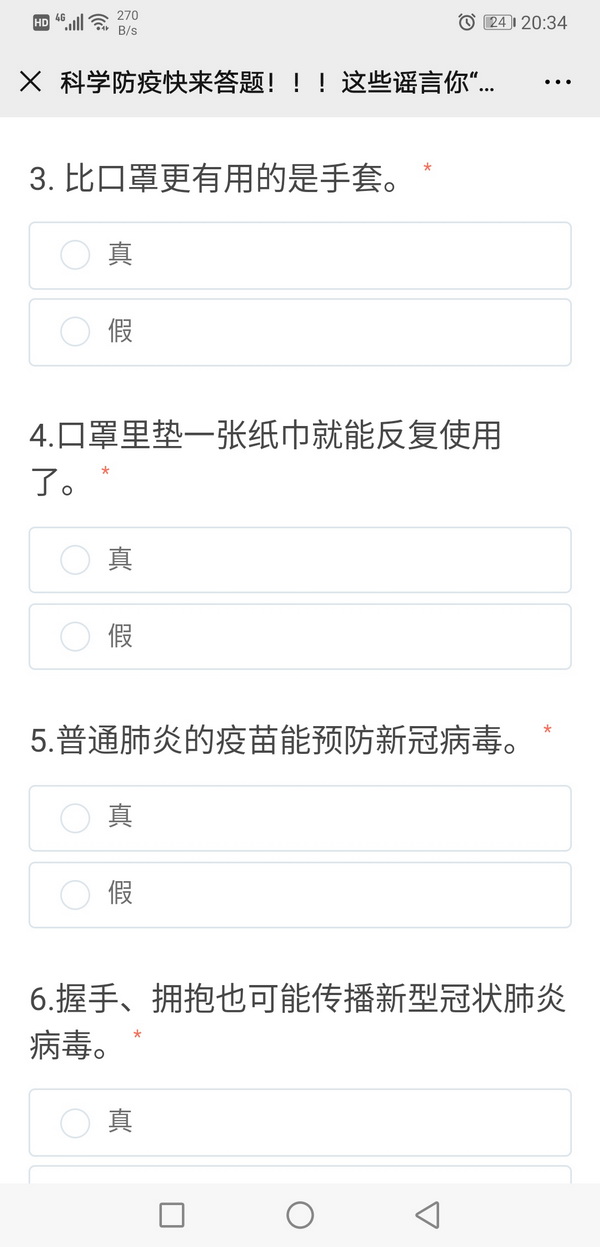
Task: Select 真 for question 3 about gloves
Action: coord(76,255)
